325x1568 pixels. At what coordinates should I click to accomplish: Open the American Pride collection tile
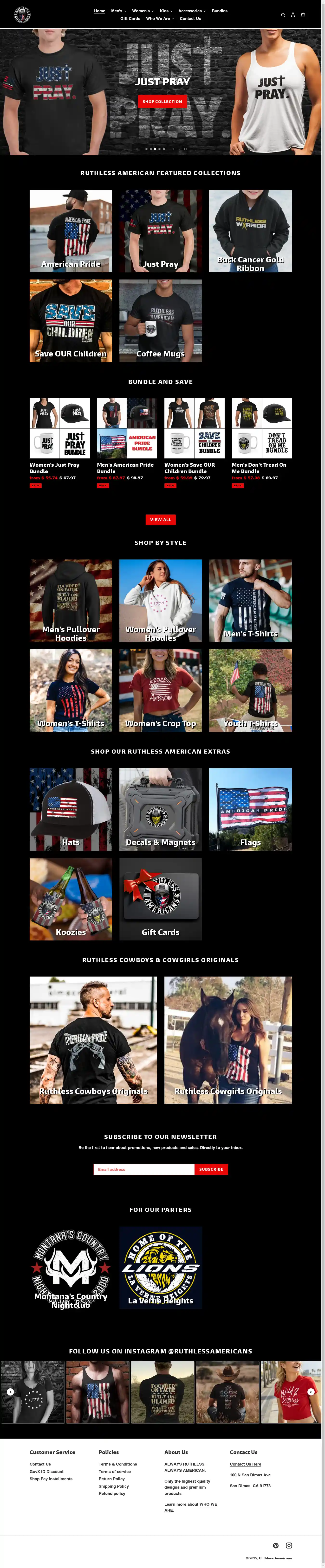[x=71, y=231]
